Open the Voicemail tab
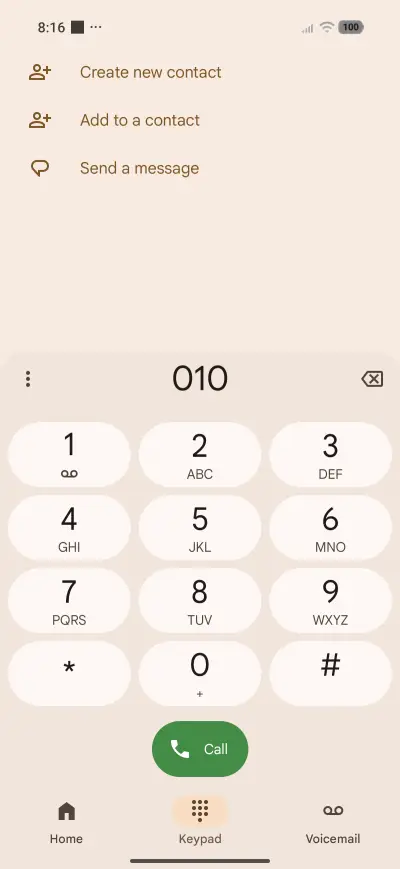 pos(333,822)
